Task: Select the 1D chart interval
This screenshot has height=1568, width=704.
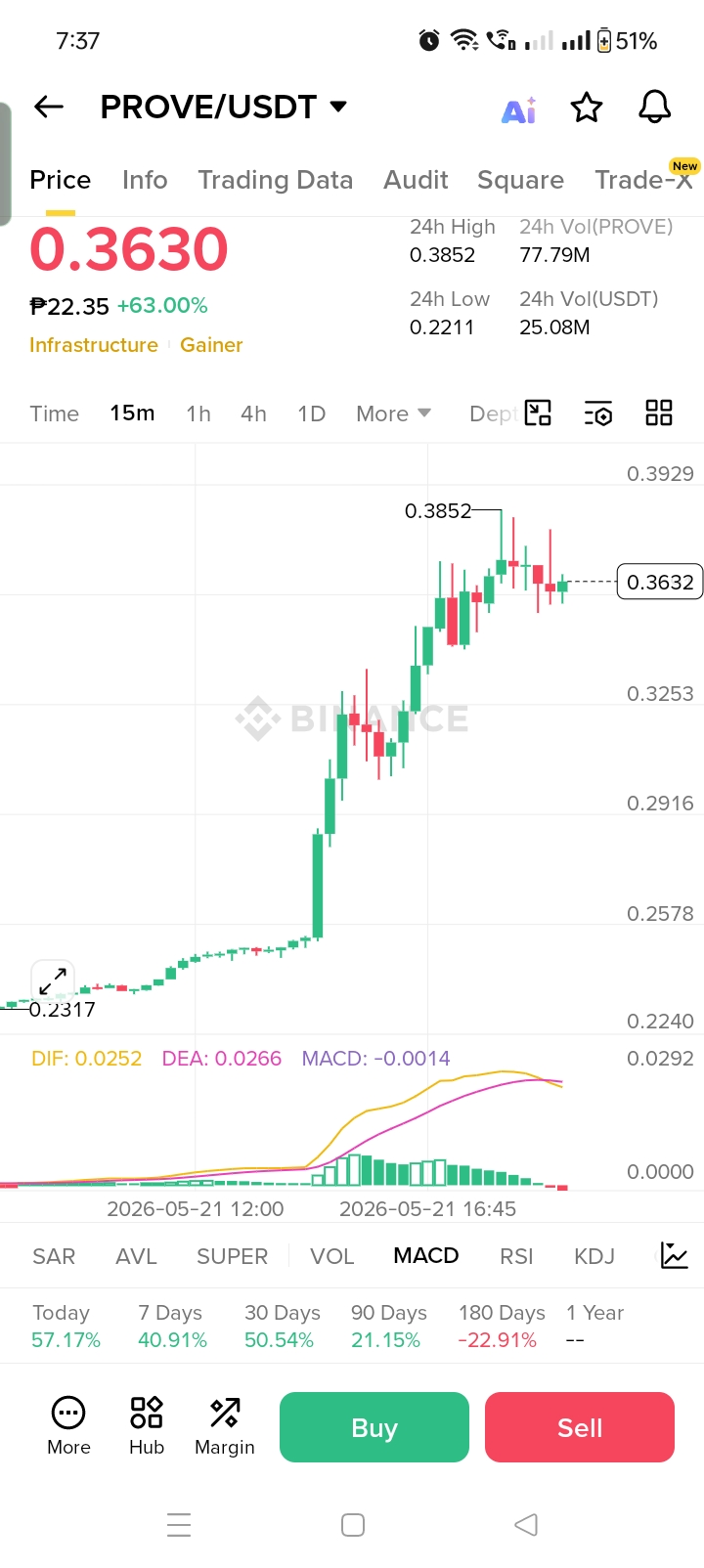Action: point(311,414)
